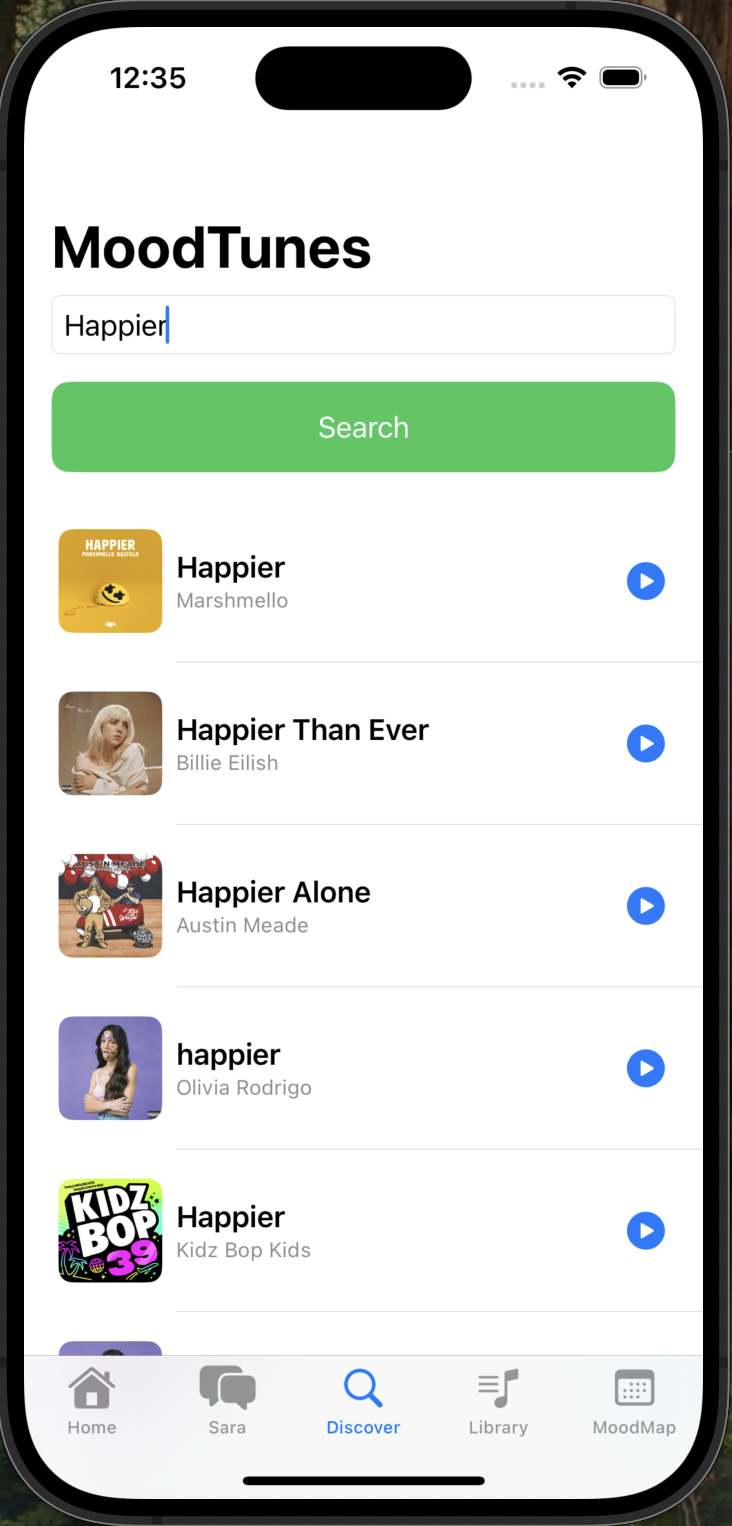Viewport: 732px width, 1526px height.
Task: Select the Discover tab
Action: pyautogui.click(x=363, y=1402)
